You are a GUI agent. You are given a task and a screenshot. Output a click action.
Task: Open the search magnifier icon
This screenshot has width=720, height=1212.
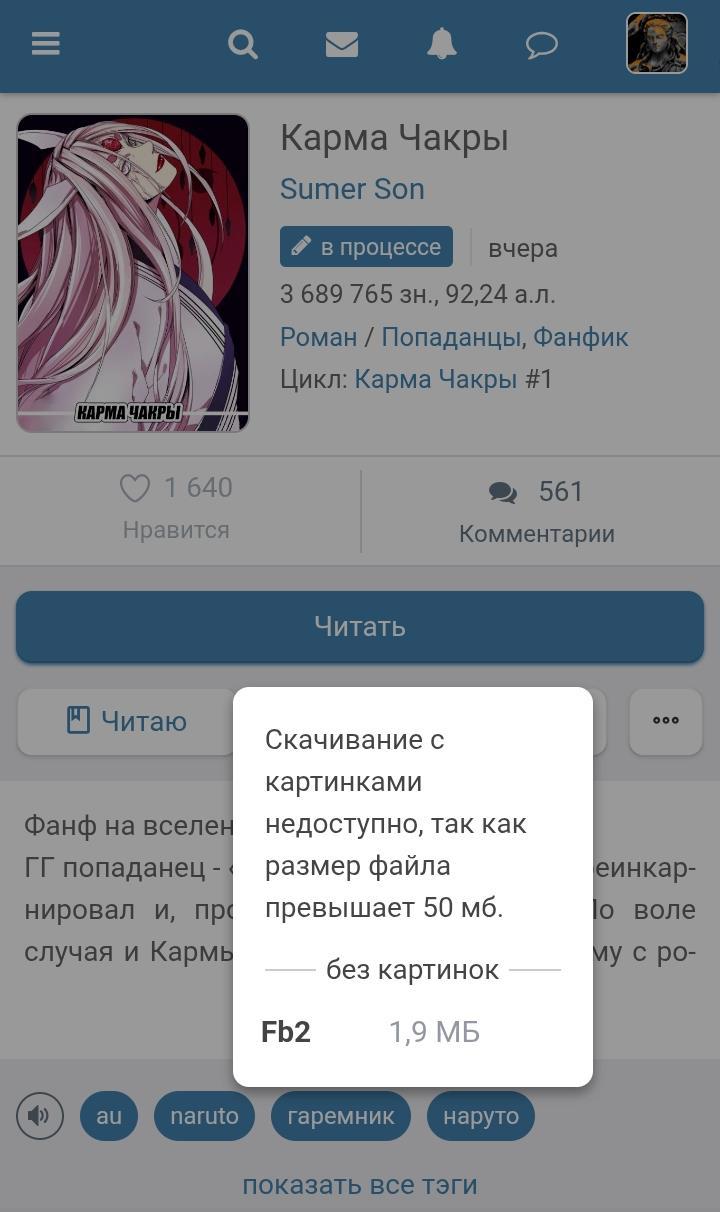click(x=242, y=44)
